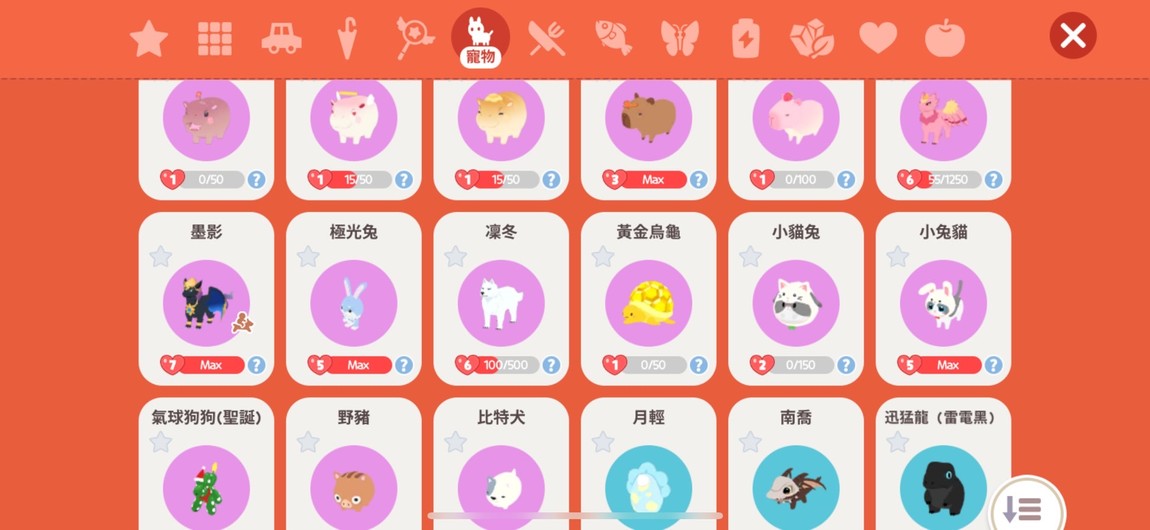Viewport: 1150px width, 530px height.
Task: Favorite 凜冬 with its star
Action: [x=455, y=257]
